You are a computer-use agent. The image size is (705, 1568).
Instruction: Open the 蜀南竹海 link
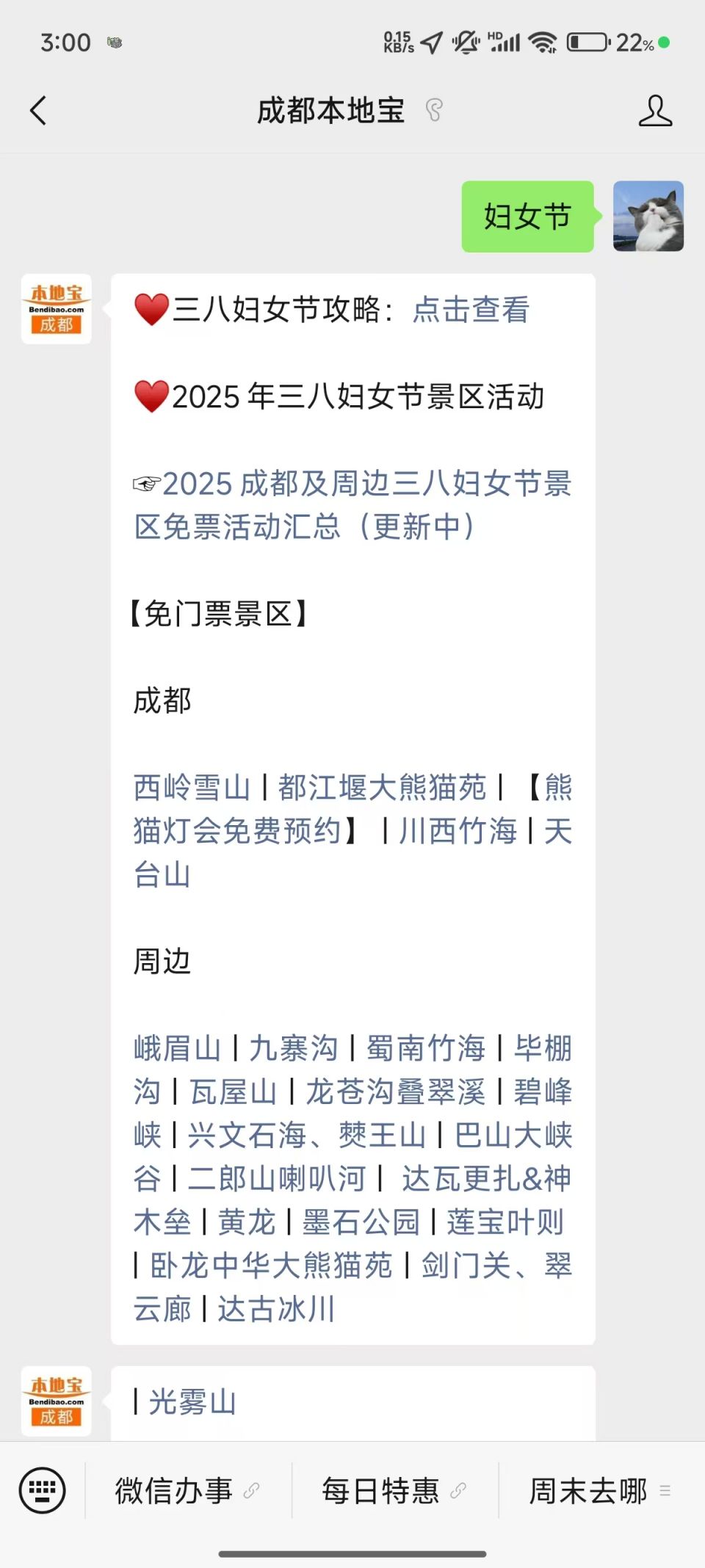click(426, 1048)
